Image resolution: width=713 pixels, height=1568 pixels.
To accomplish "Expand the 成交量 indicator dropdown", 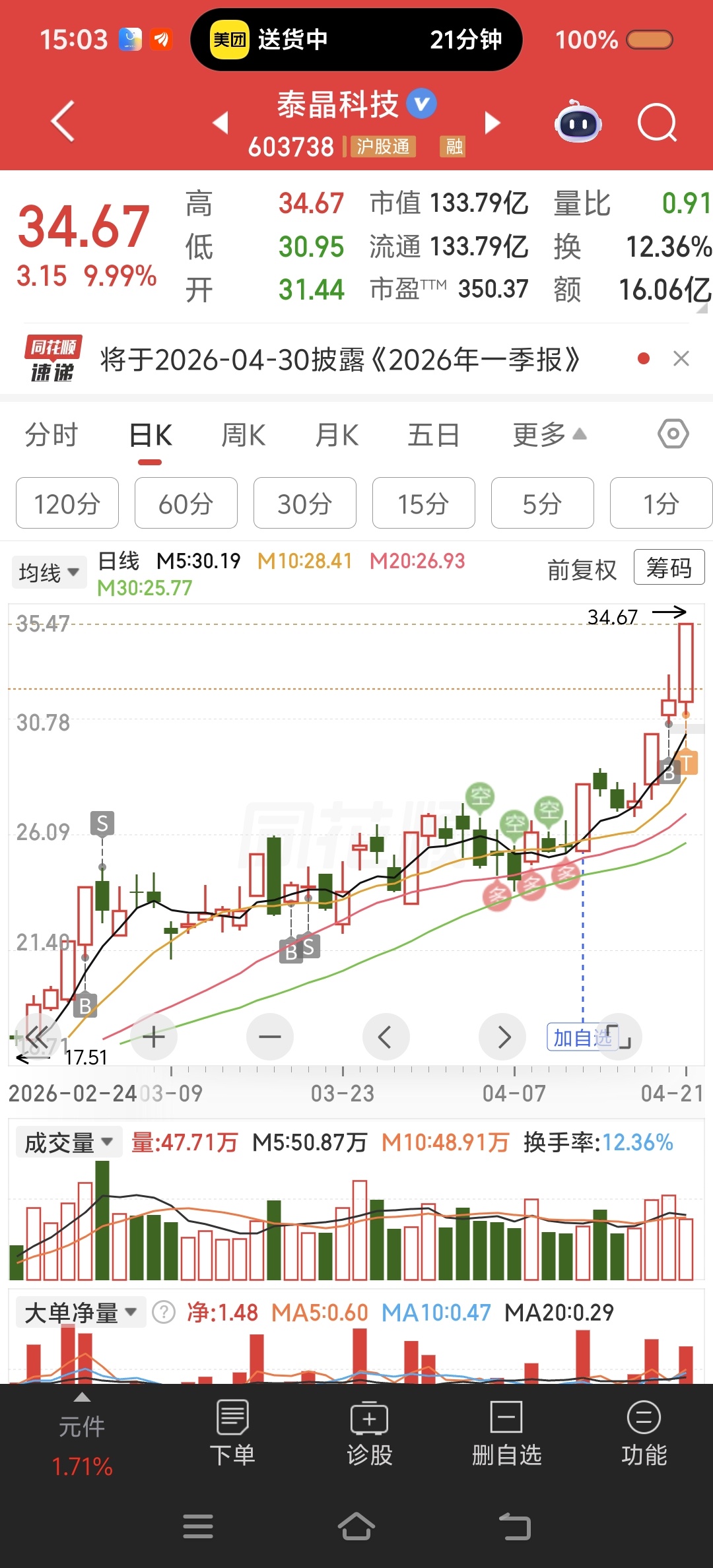I will click(69, 1142).
